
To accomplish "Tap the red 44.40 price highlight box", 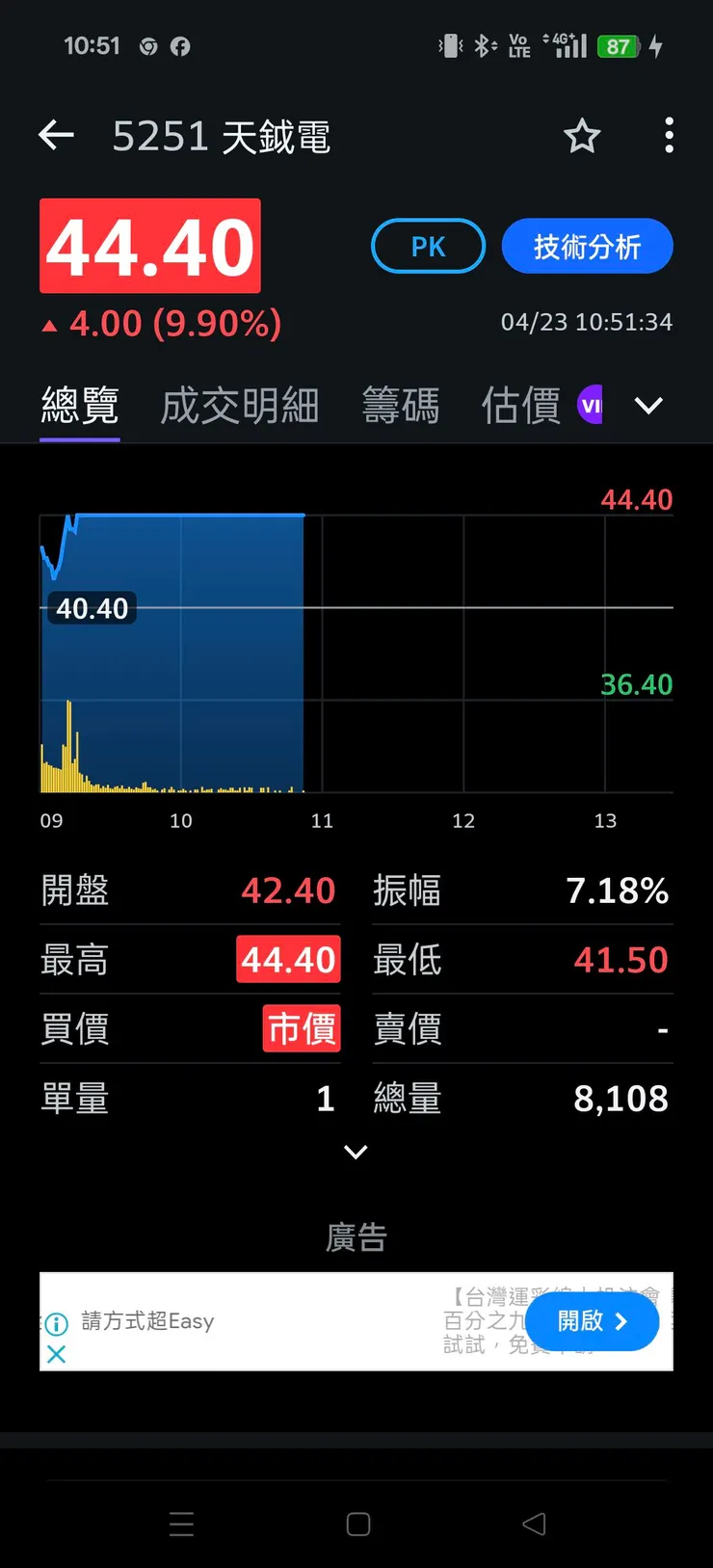I will 149,246.
